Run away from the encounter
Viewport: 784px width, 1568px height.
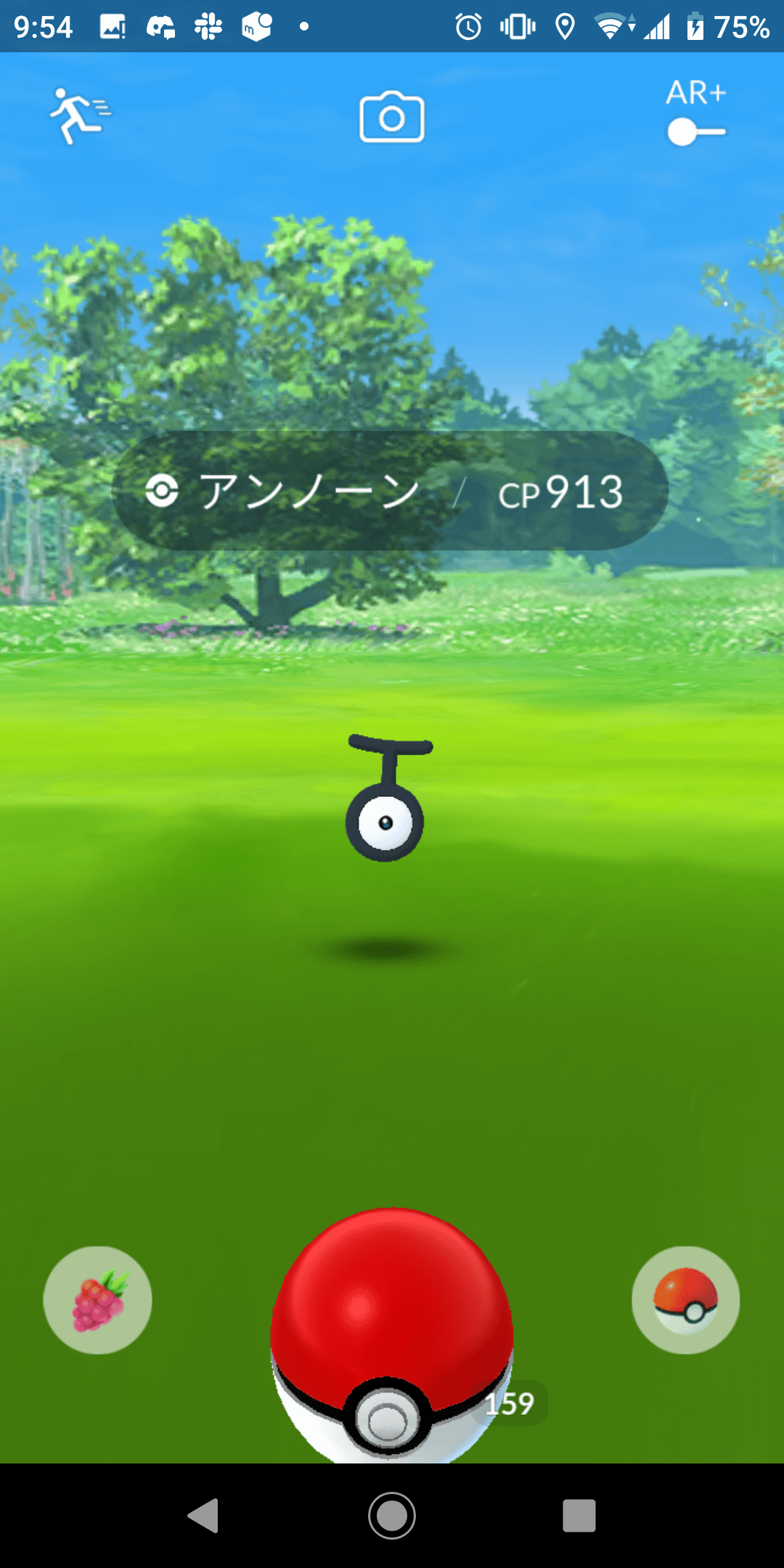78,116
